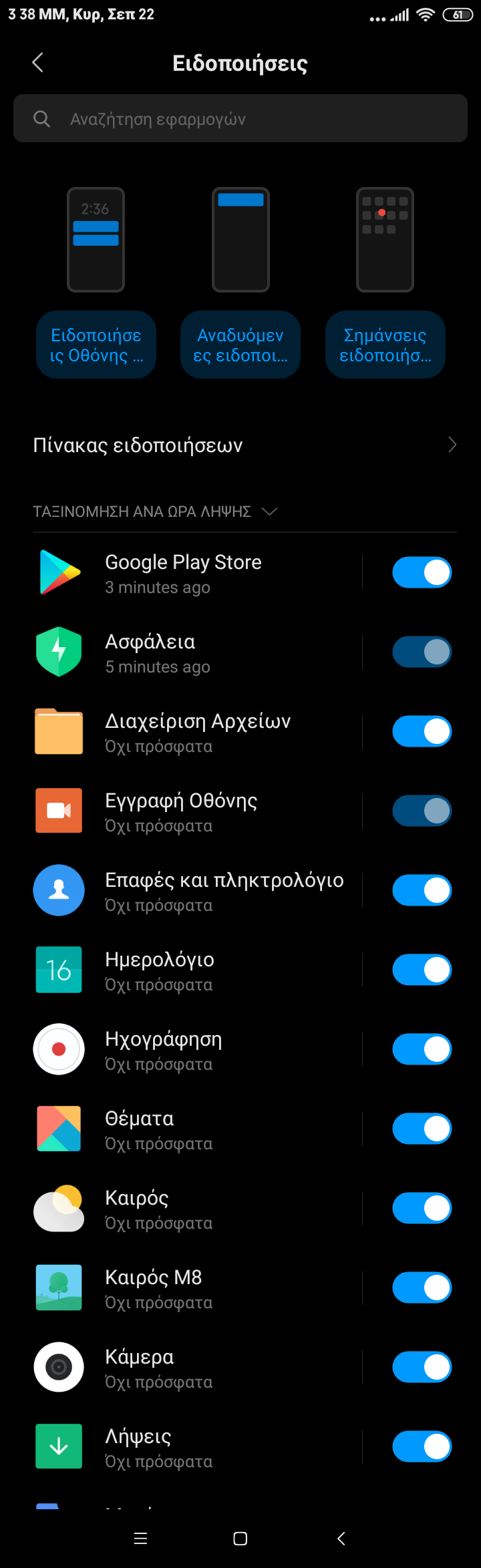The height and width of the screenshot is (1568, 481).
Task: Open Ειδοποιήσεις Οθόνης lock screen option
Action: [96, 345]
